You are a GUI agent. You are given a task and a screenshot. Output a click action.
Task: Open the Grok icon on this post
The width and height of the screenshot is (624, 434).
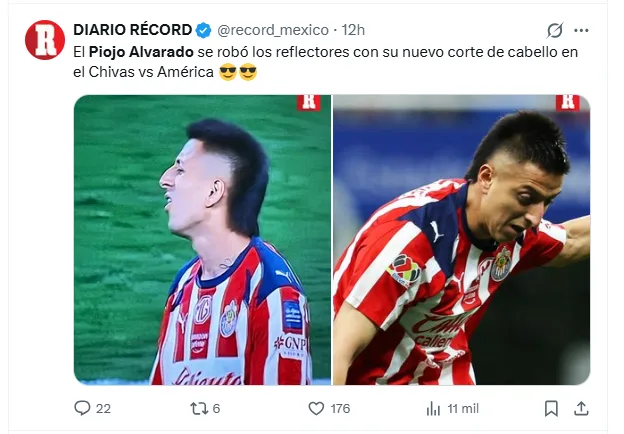coord(554,30)
